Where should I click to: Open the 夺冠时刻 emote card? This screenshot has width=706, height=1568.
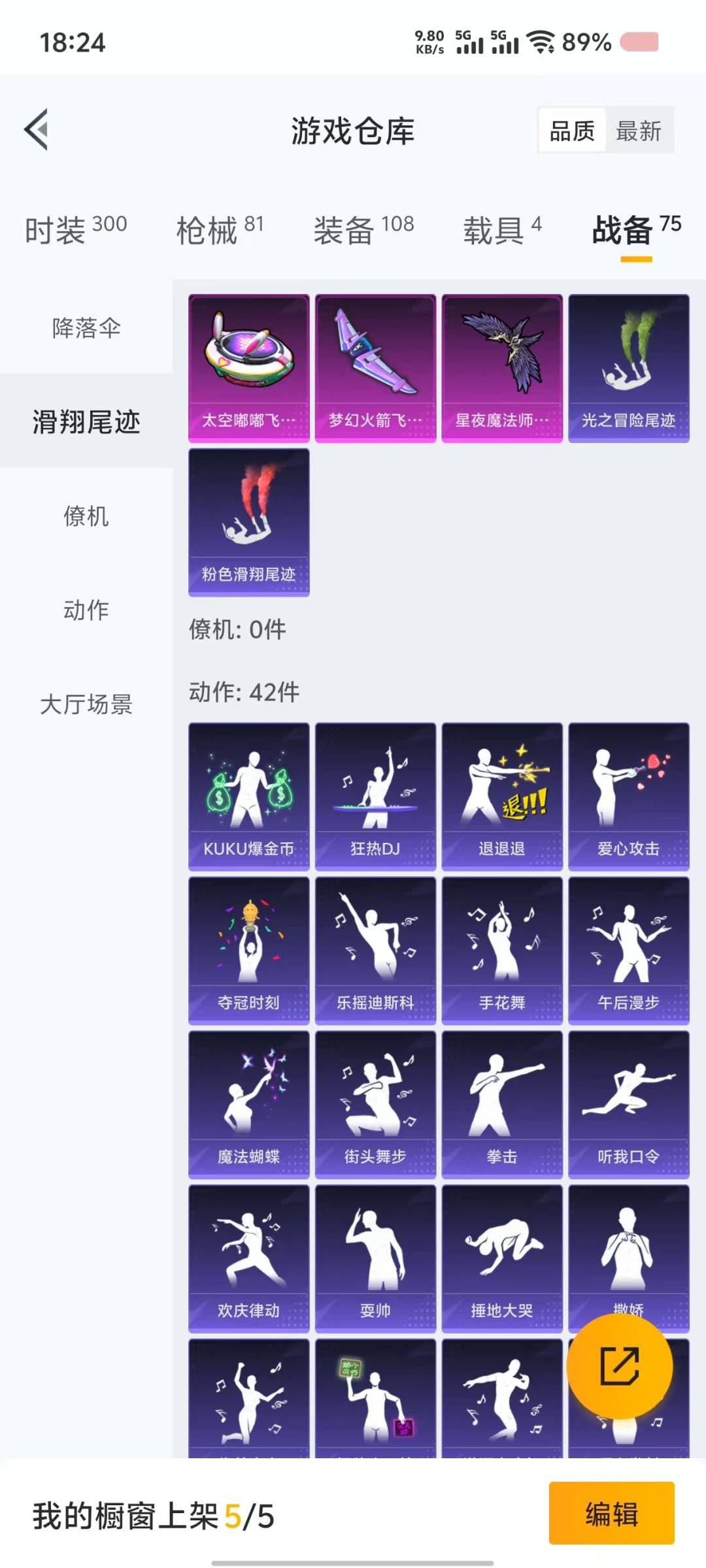pos(249,951)
